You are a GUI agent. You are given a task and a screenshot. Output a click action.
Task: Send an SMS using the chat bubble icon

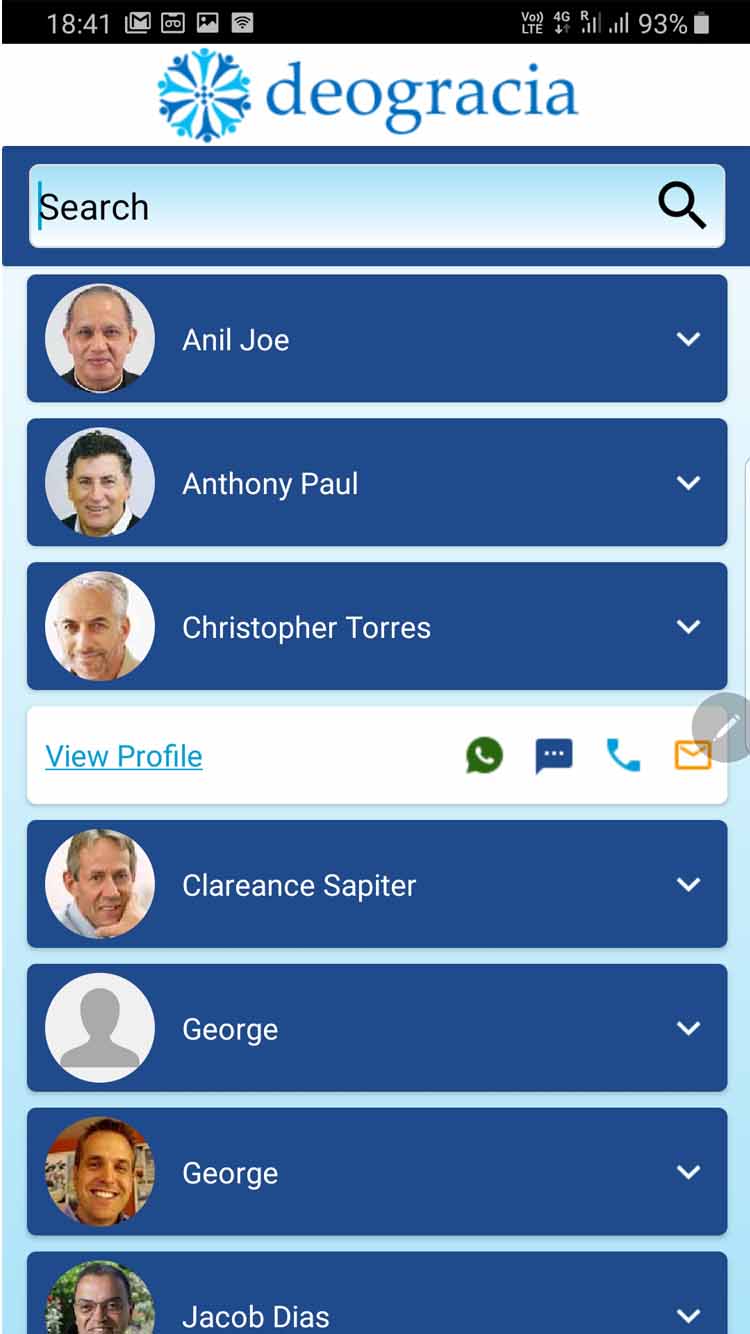[x=554, y=756]
